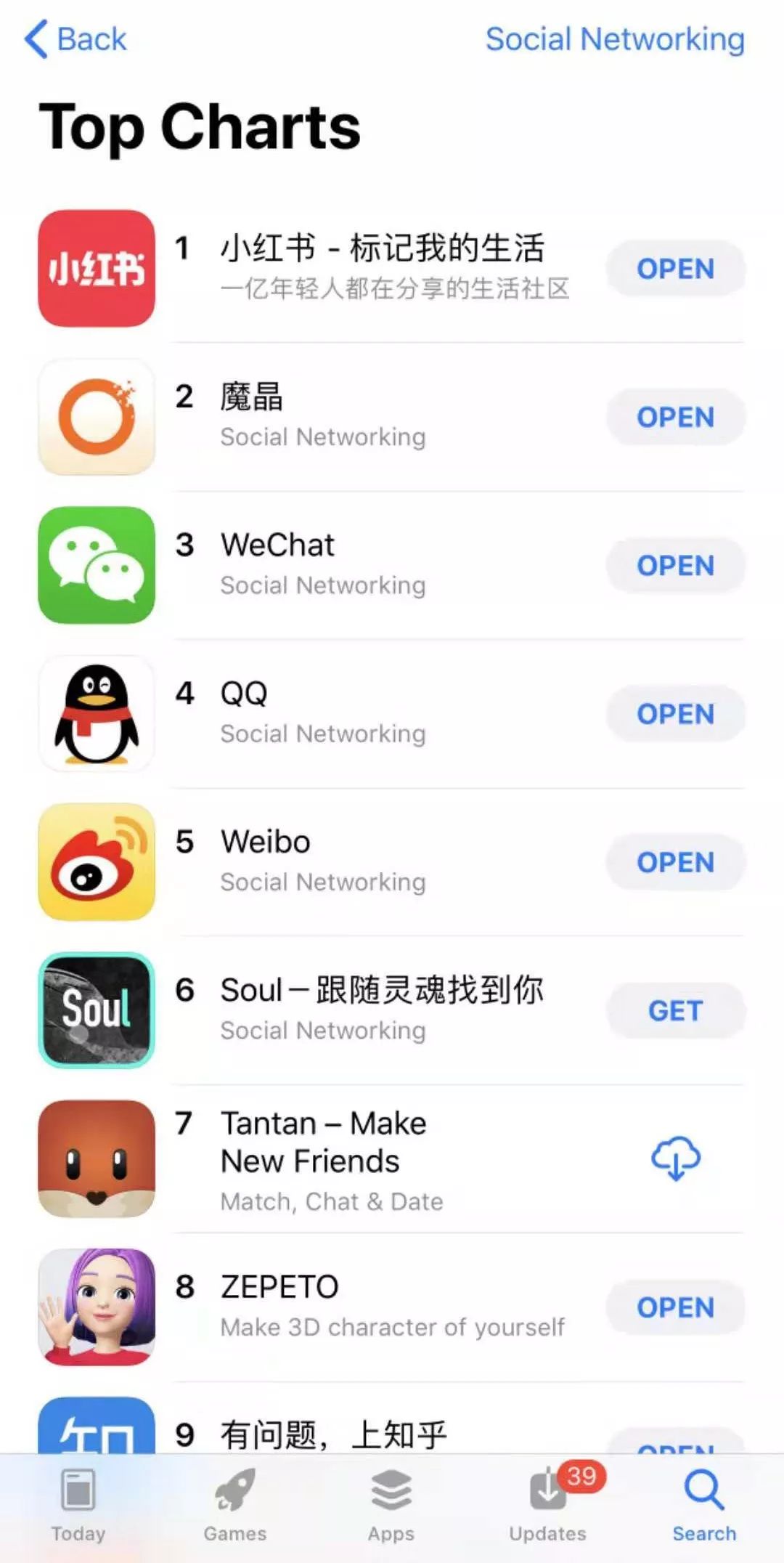784x1563 pixels.
Task: Tap OPEN beside WeChat
Action: (x=674, y=566)
